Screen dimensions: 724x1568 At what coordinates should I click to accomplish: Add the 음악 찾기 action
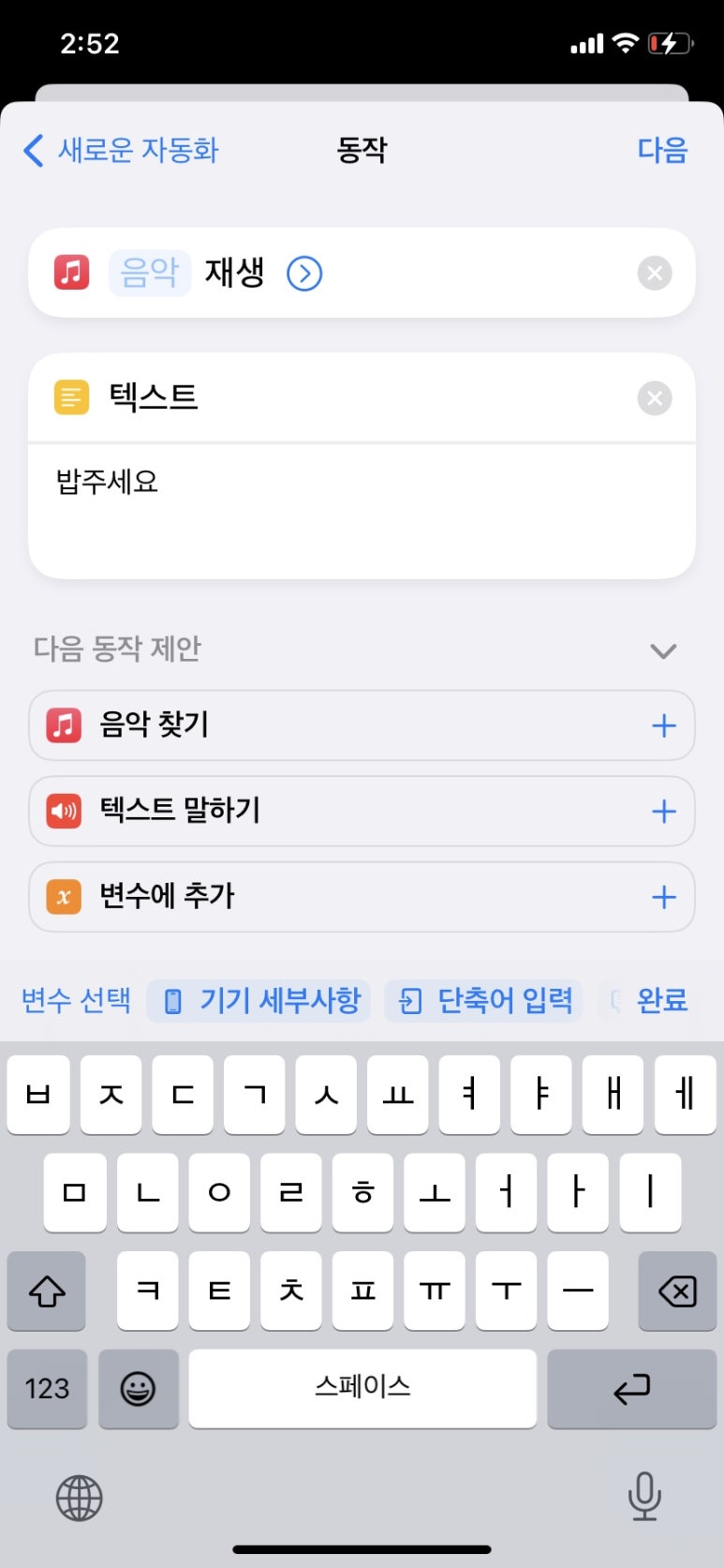pos(663,725)
